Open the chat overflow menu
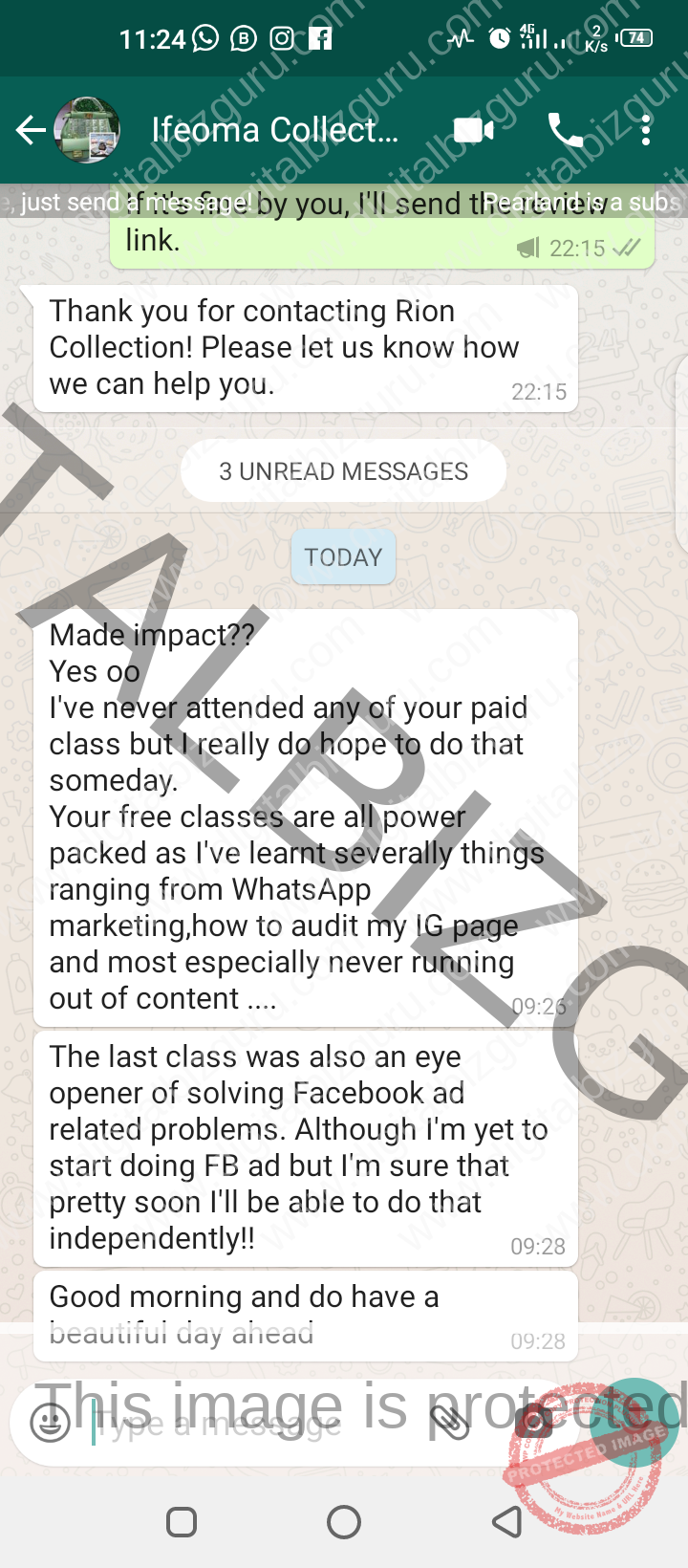The width and height of the screenshot is (688, 1568). point(647,130)
